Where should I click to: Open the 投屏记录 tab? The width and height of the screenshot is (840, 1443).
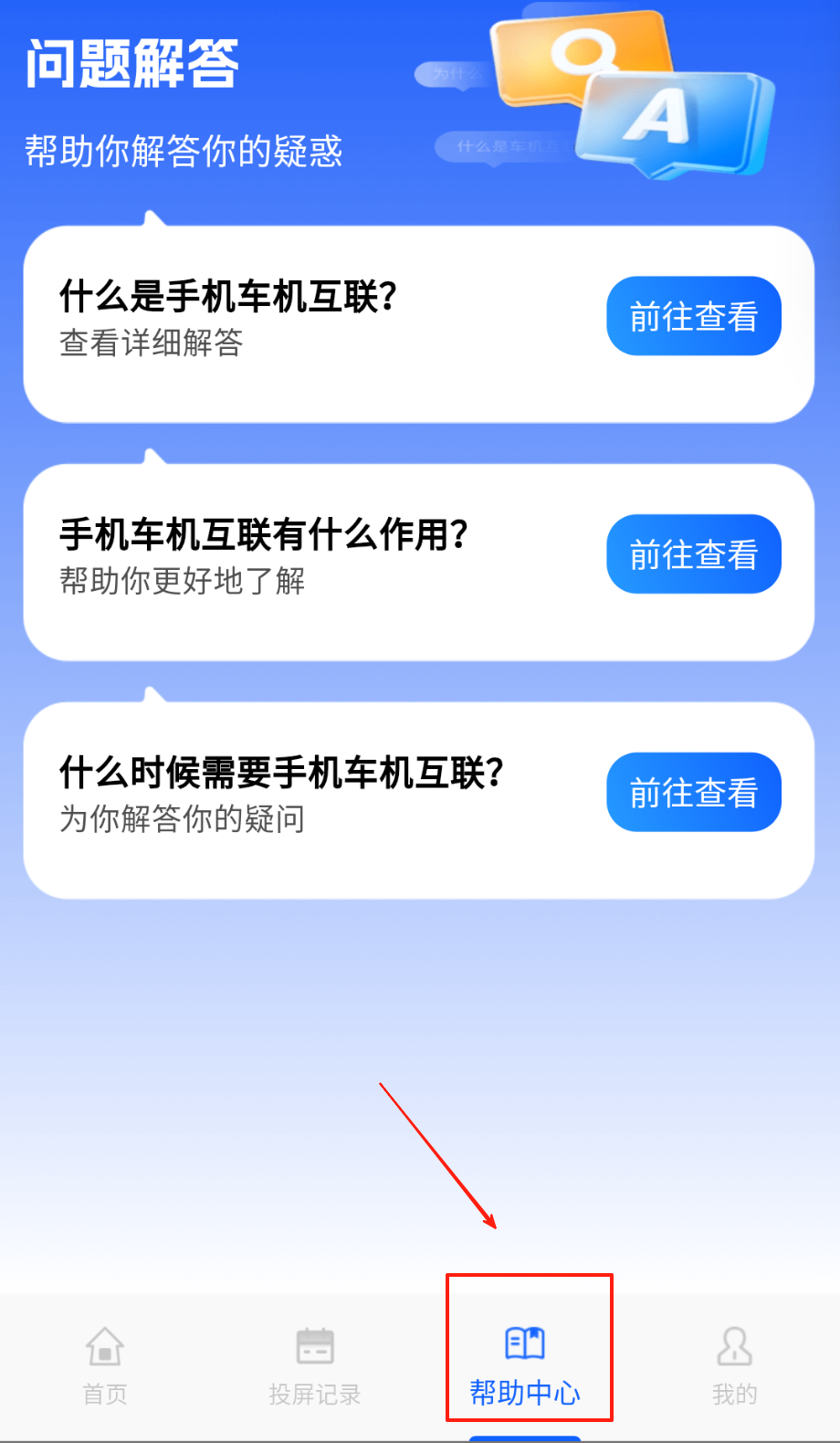click(x=315, y=1364)
